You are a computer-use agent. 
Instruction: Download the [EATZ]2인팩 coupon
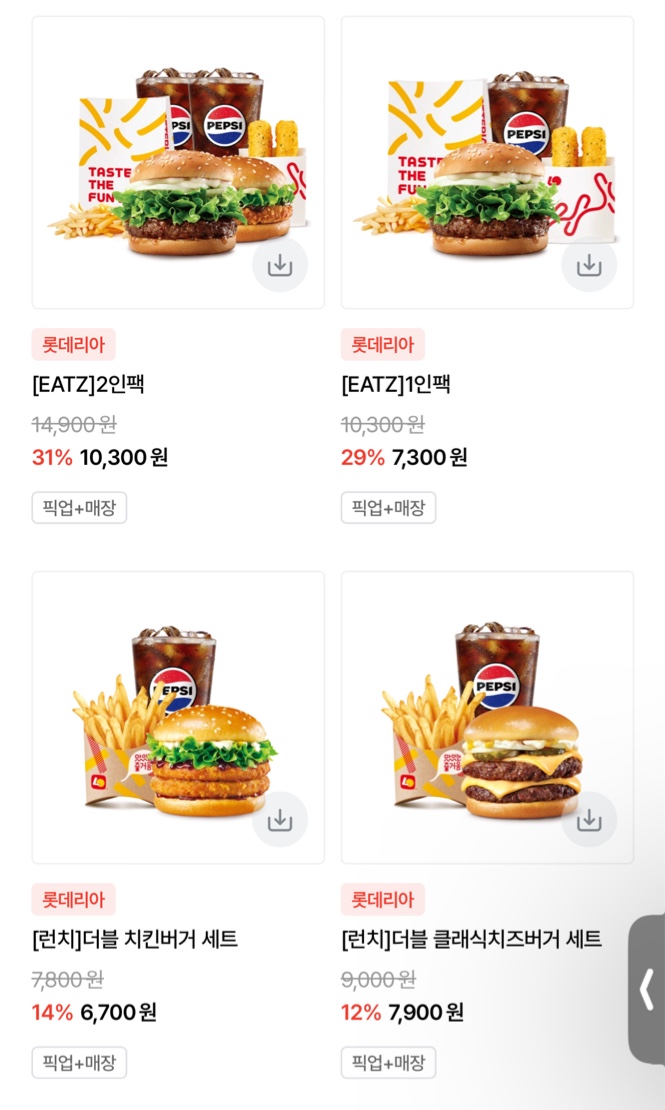pos(280,265)
